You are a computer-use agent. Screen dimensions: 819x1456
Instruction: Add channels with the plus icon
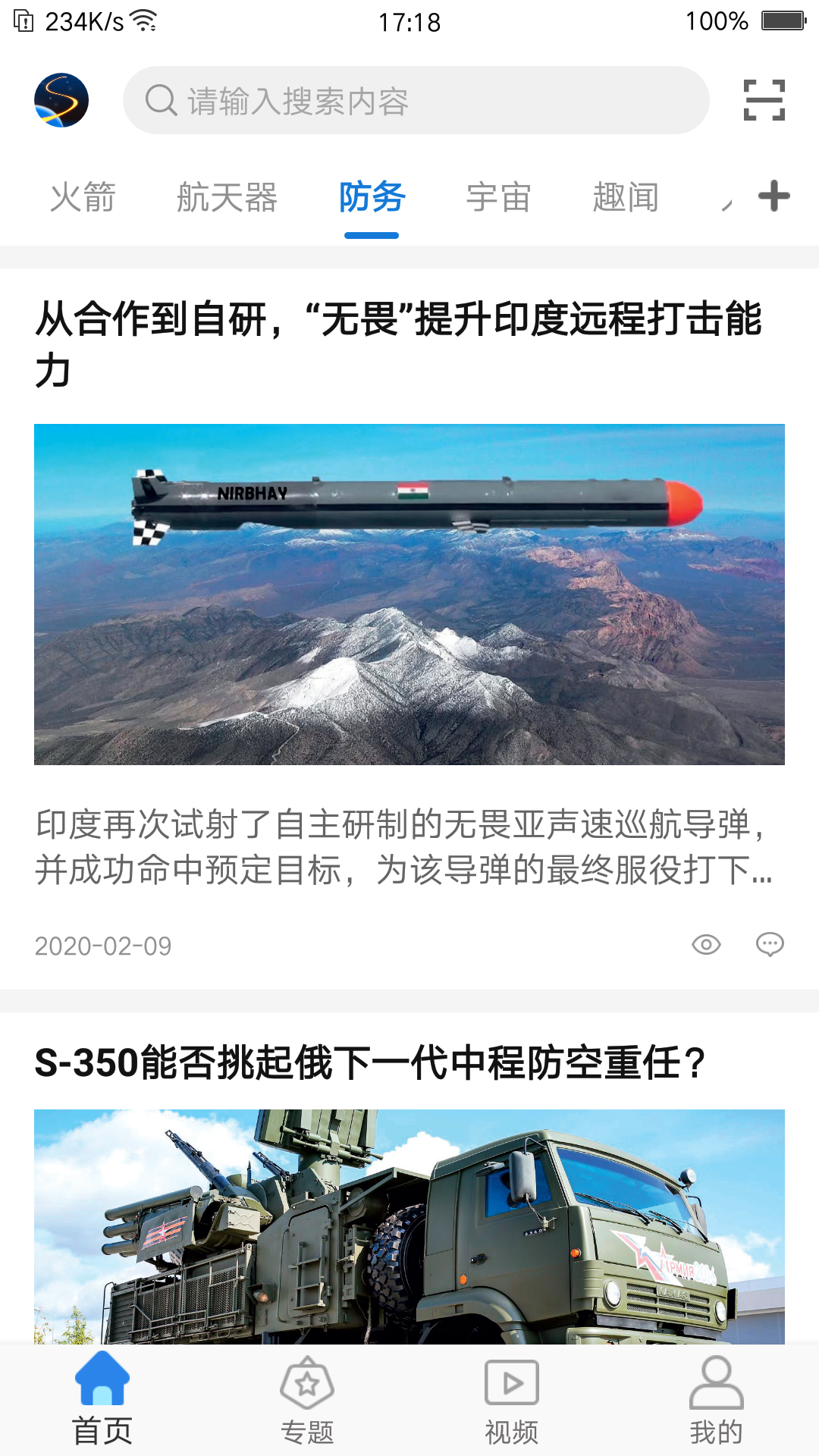pyautogui.click(x=773, y=196)
